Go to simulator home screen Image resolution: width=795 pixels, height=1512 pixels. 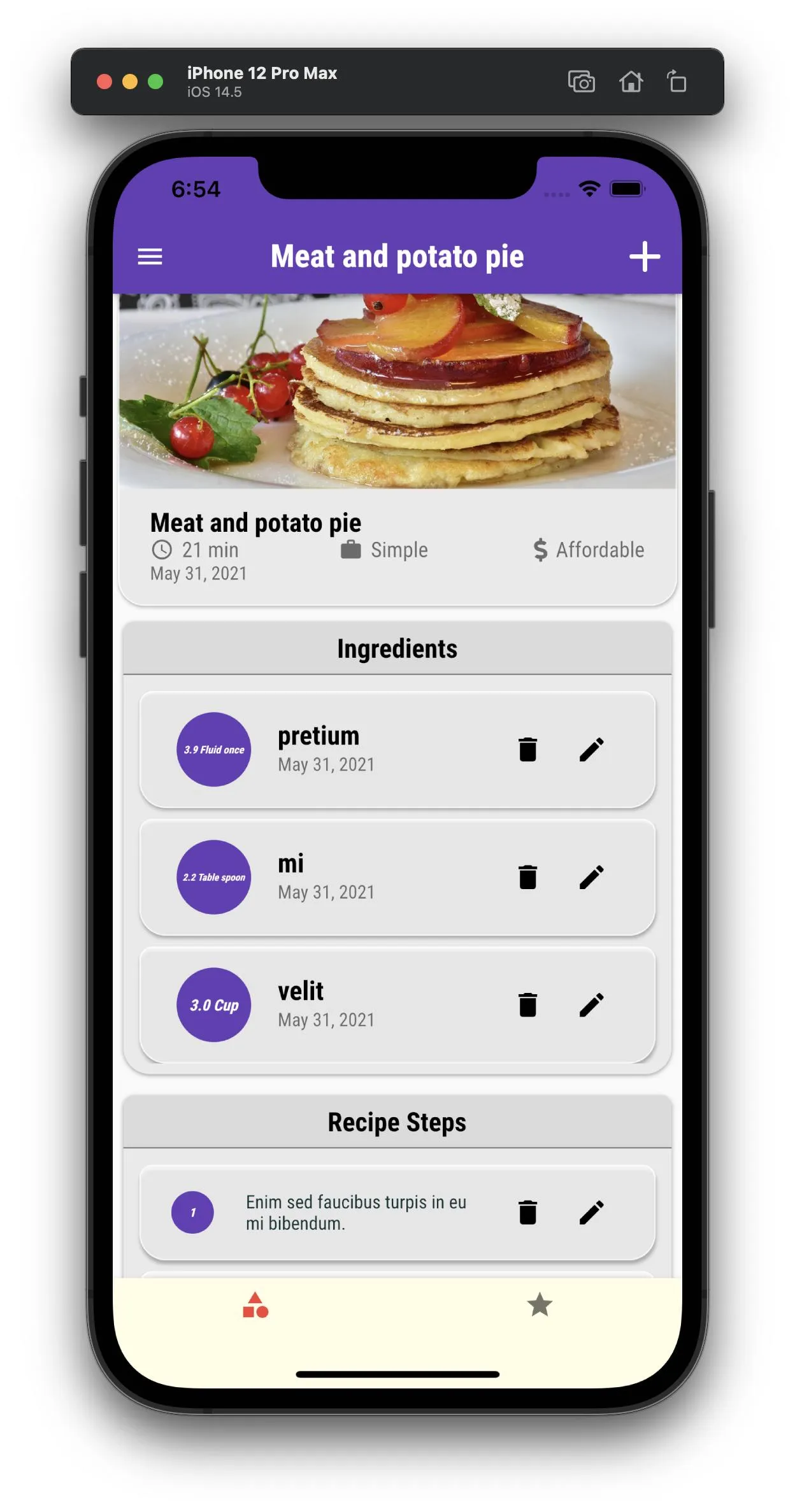(631, 82)
